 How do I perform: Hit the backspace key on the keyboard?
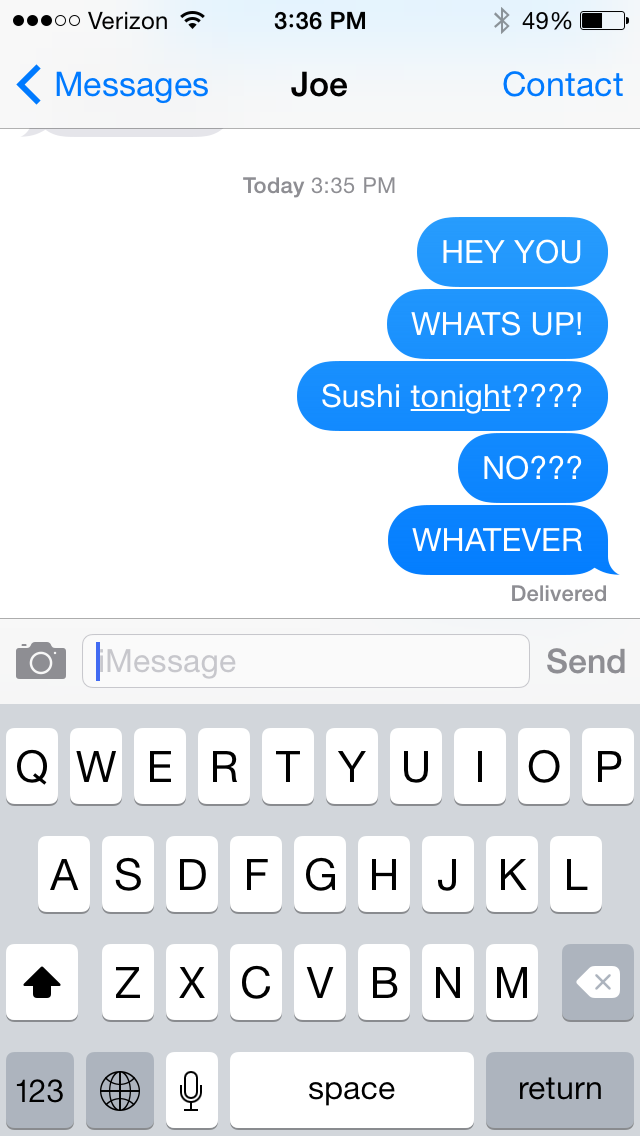pos(598,983)
